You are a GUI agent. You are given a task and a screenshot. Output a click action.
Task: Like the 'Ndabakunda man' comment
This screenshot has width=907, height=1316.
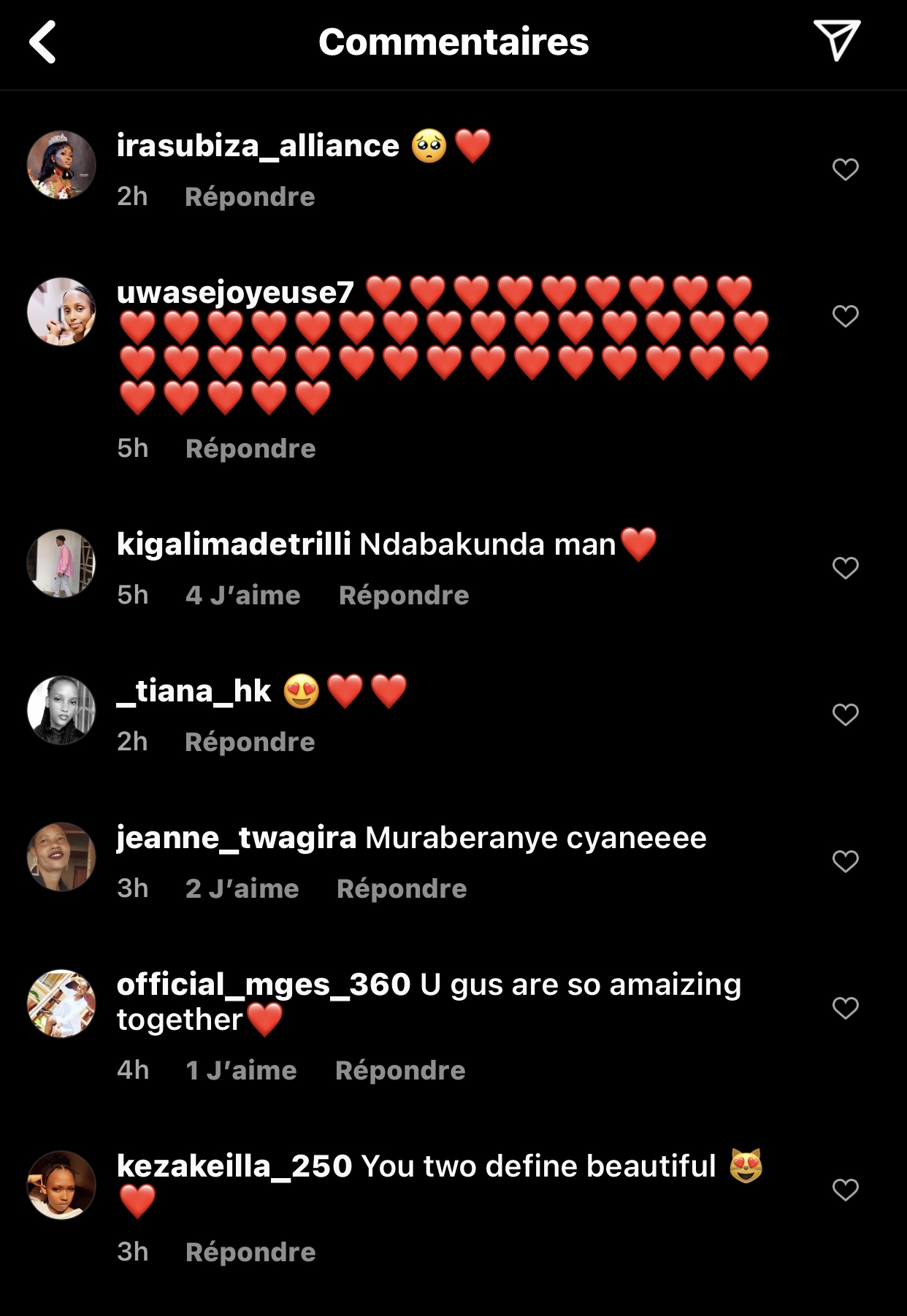tap(845, 568)
